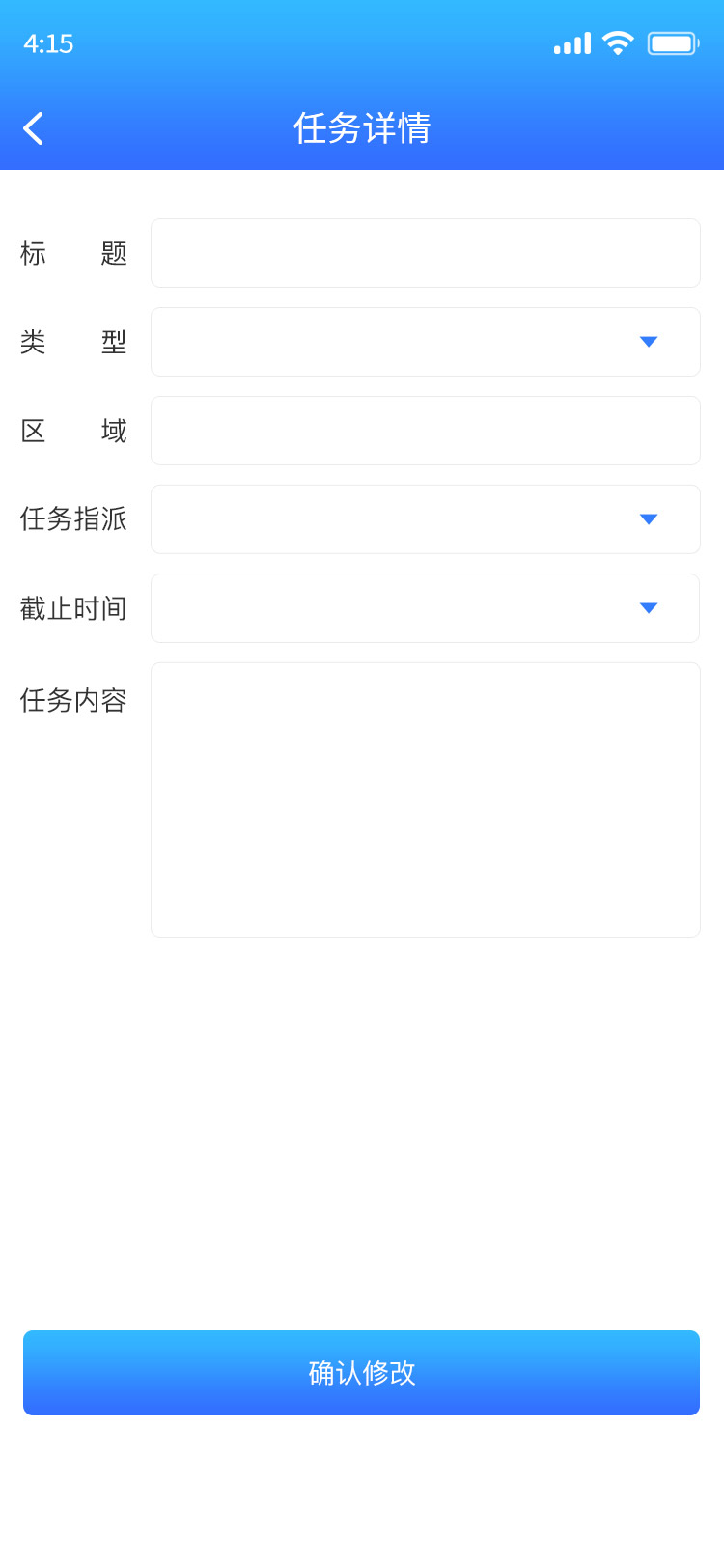Focus the 区域 input field
Image resolution: width=724 pixels, height=1568 pixels.
[426, 431]
